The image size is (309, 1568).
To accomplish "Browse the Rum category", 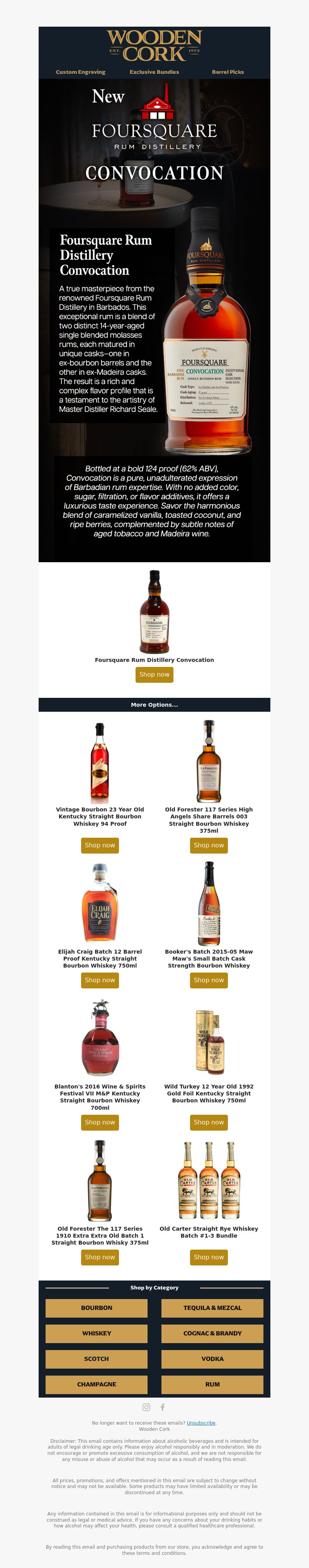I will tap(212, 1384).
